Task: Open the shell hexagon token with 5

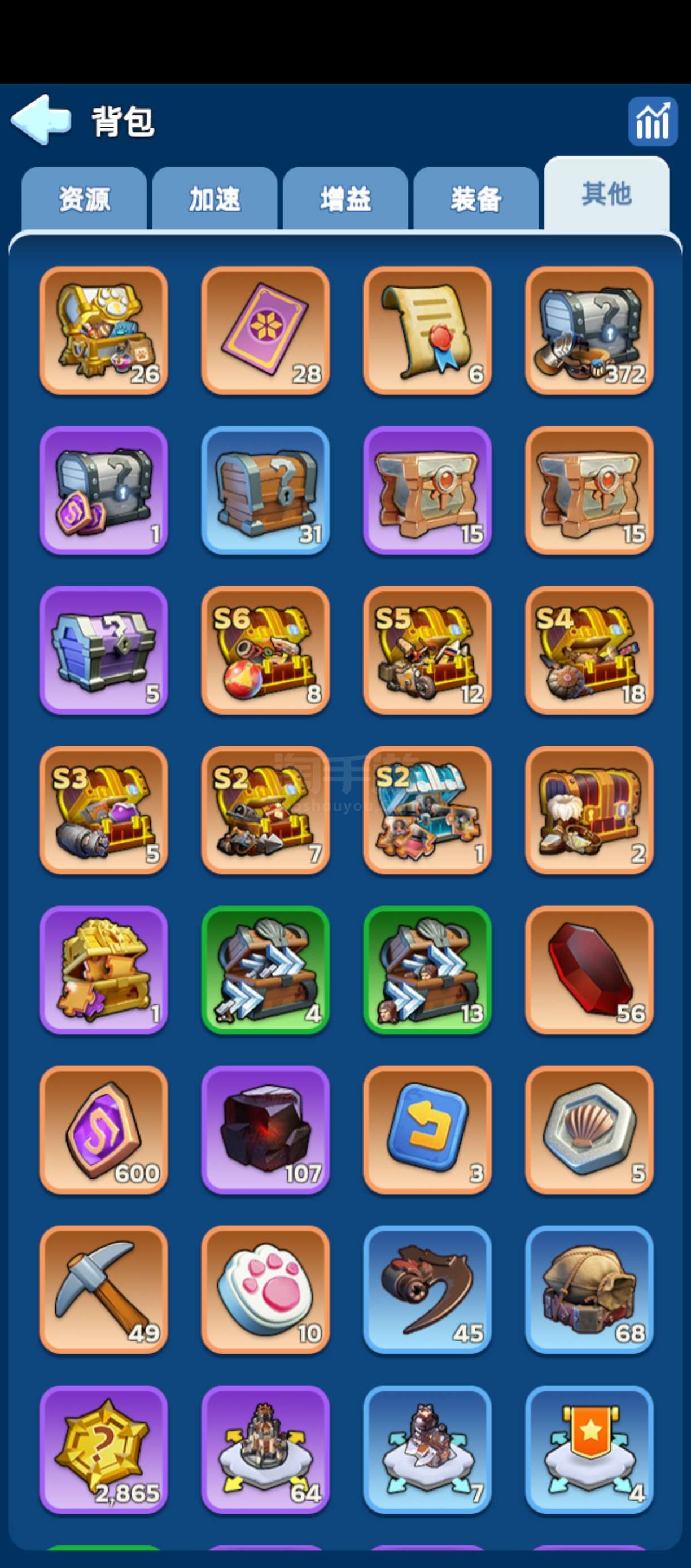Action: coord(589,1129)
